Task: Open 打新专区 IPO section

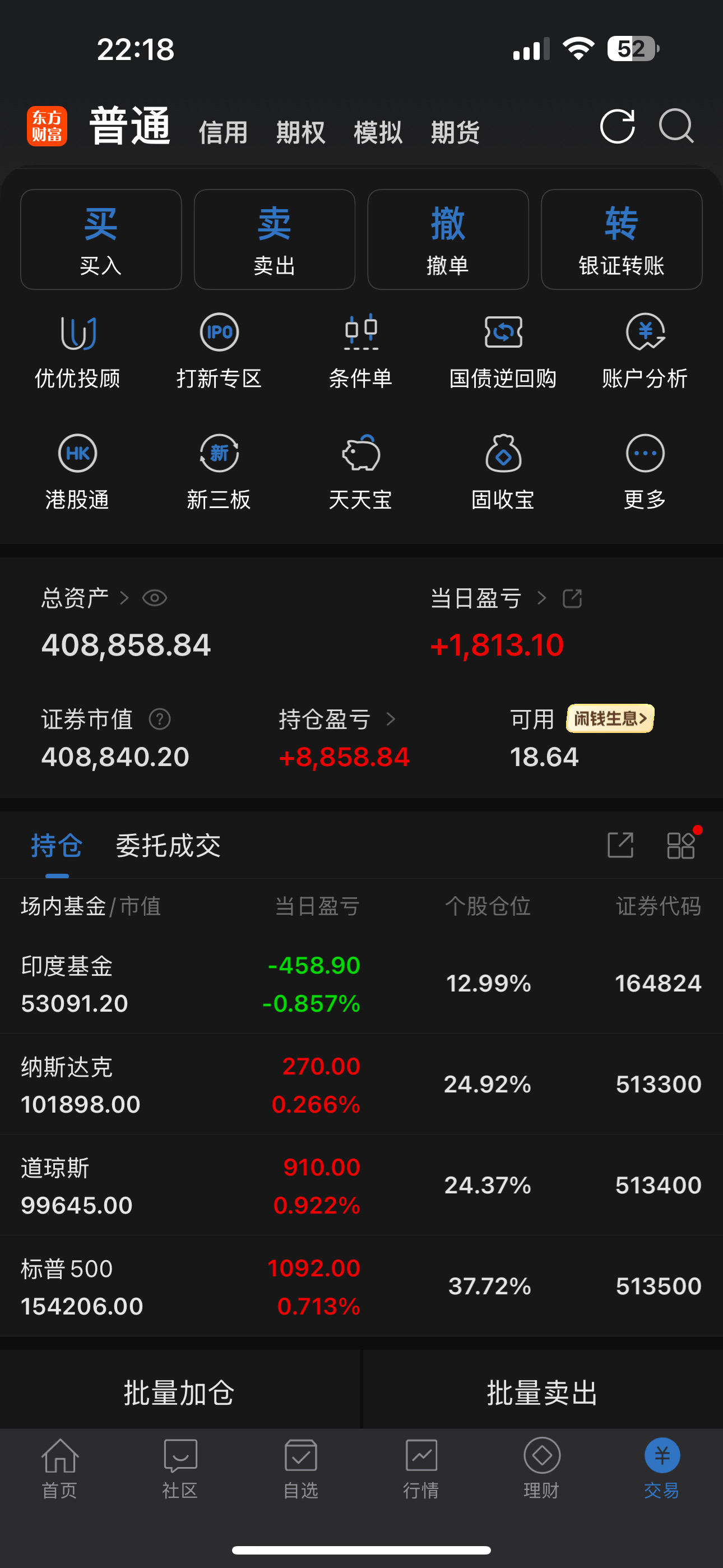Action: tap(219, 352)
